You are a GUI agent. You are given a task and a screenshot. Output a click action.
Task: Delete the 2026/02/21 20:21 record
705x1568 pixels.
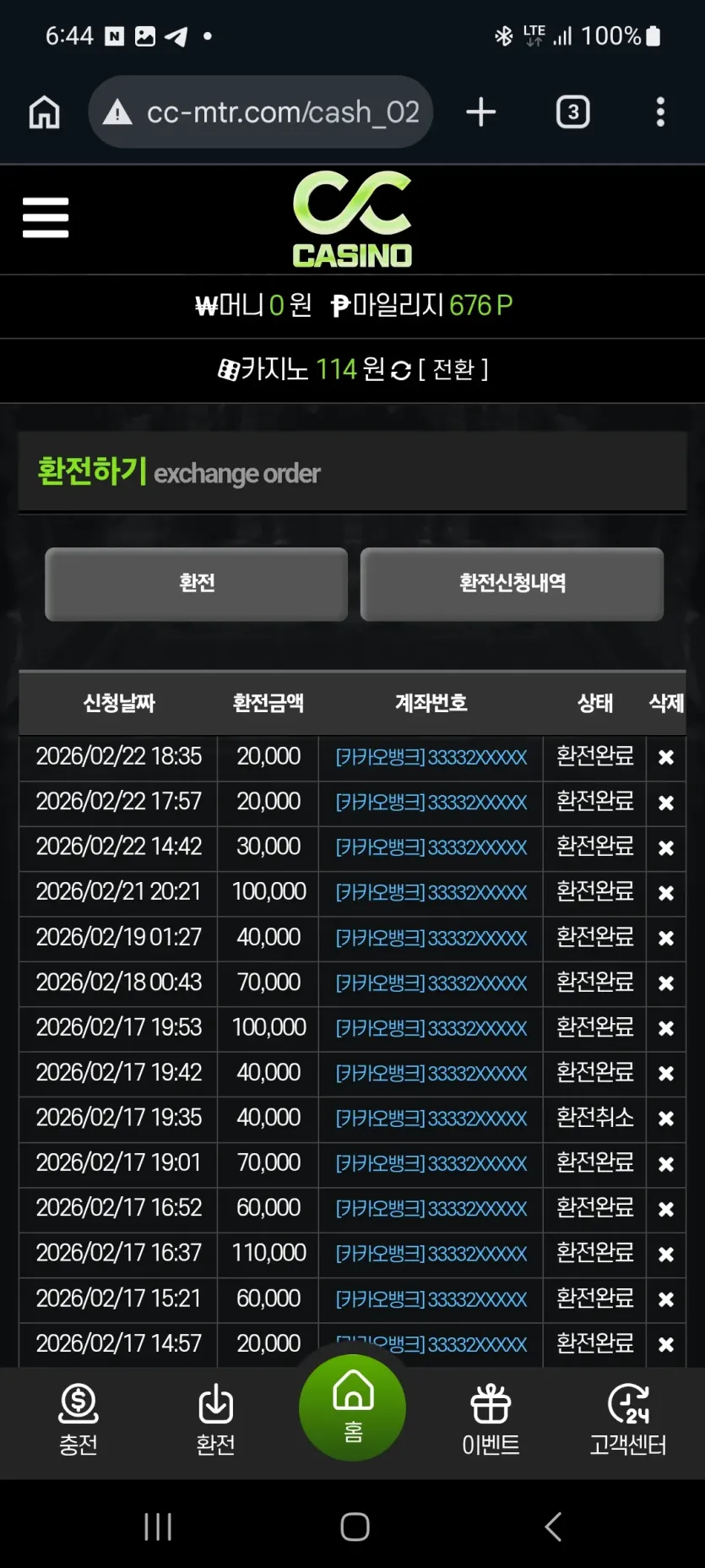tap(666, 893)
